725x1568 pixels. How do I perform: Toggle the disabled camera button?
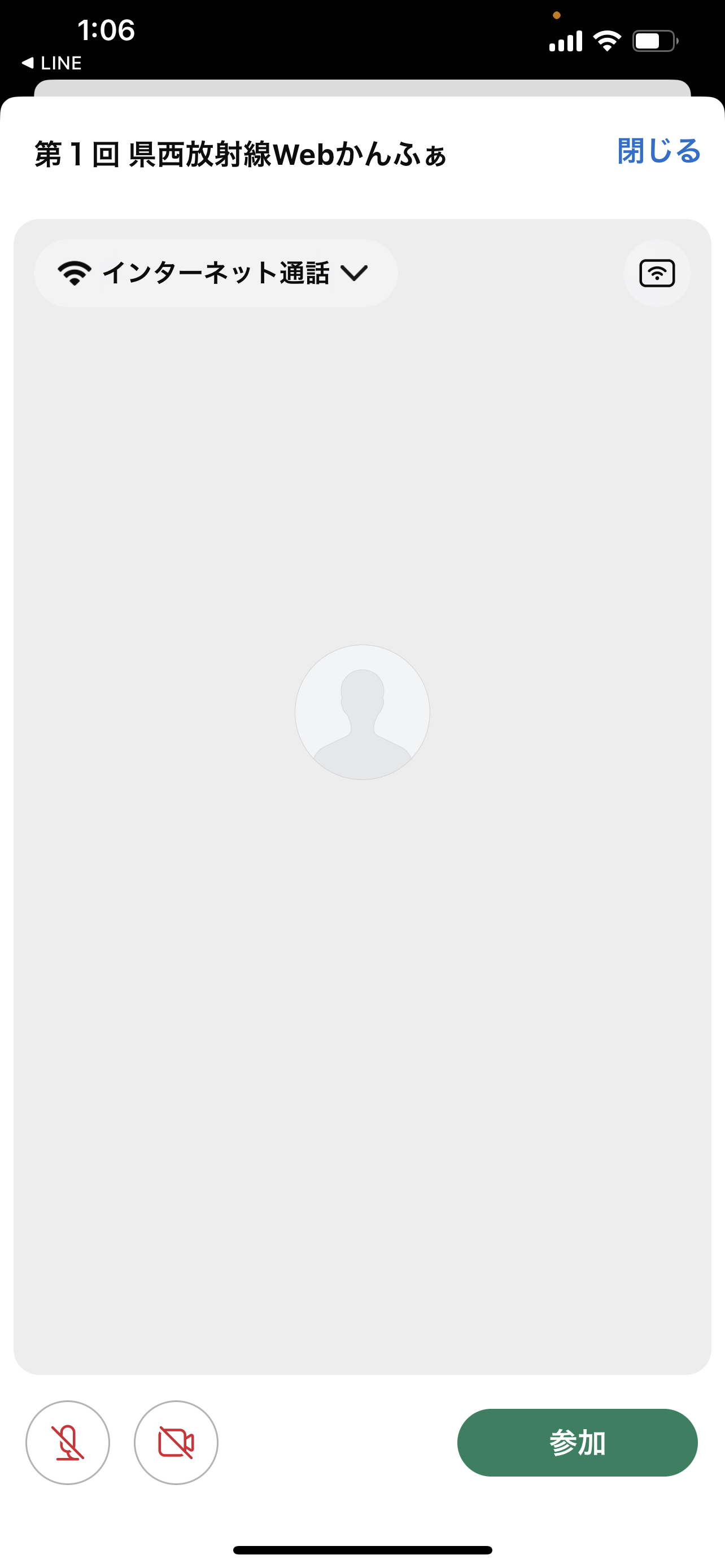tap(176, 1442)
